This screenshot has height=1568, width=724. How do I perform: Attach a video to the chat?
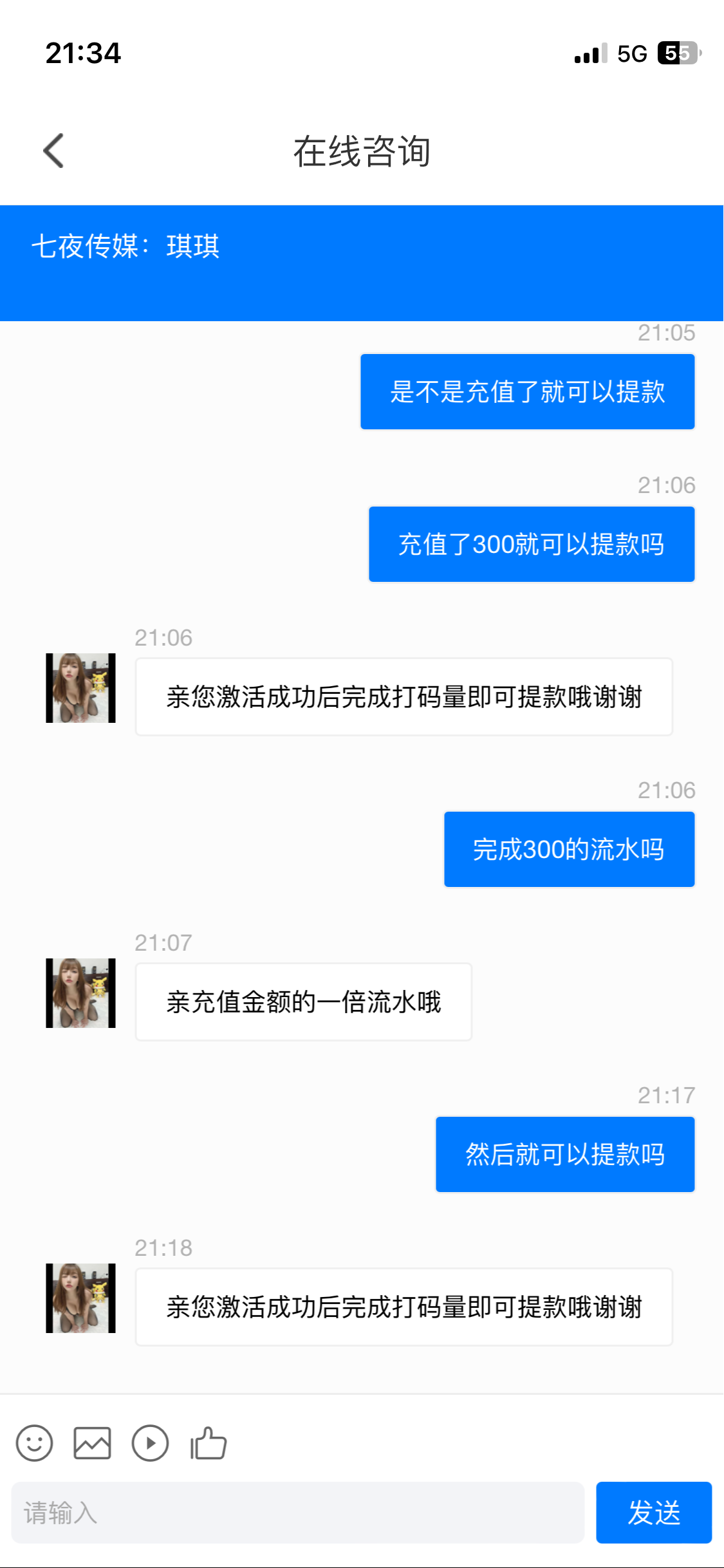150,1442
